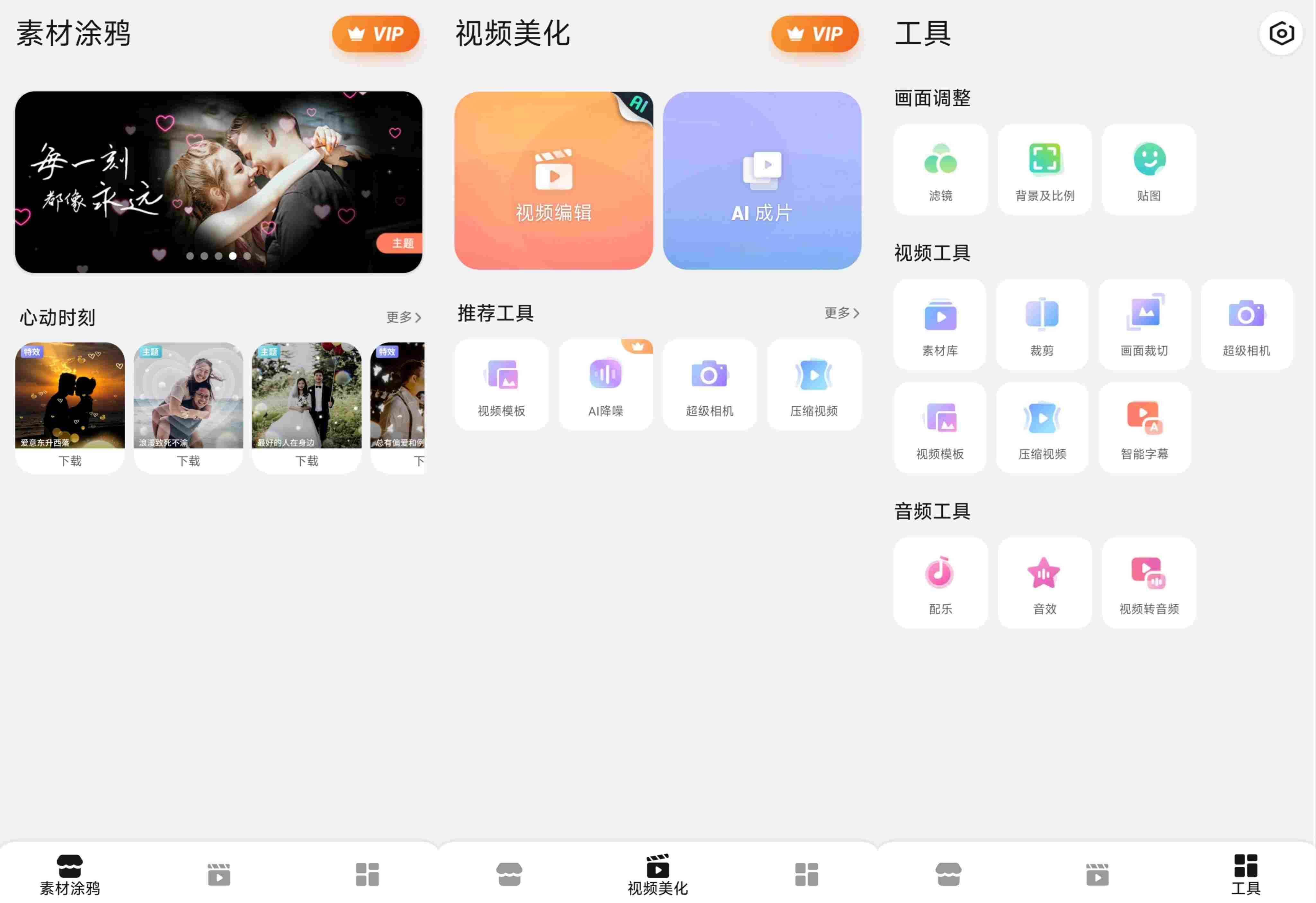This screenshot has width=1316, height=903.
Task: Download the 浪漫致死不渝 theme
Action: click(x=188, y=461)
